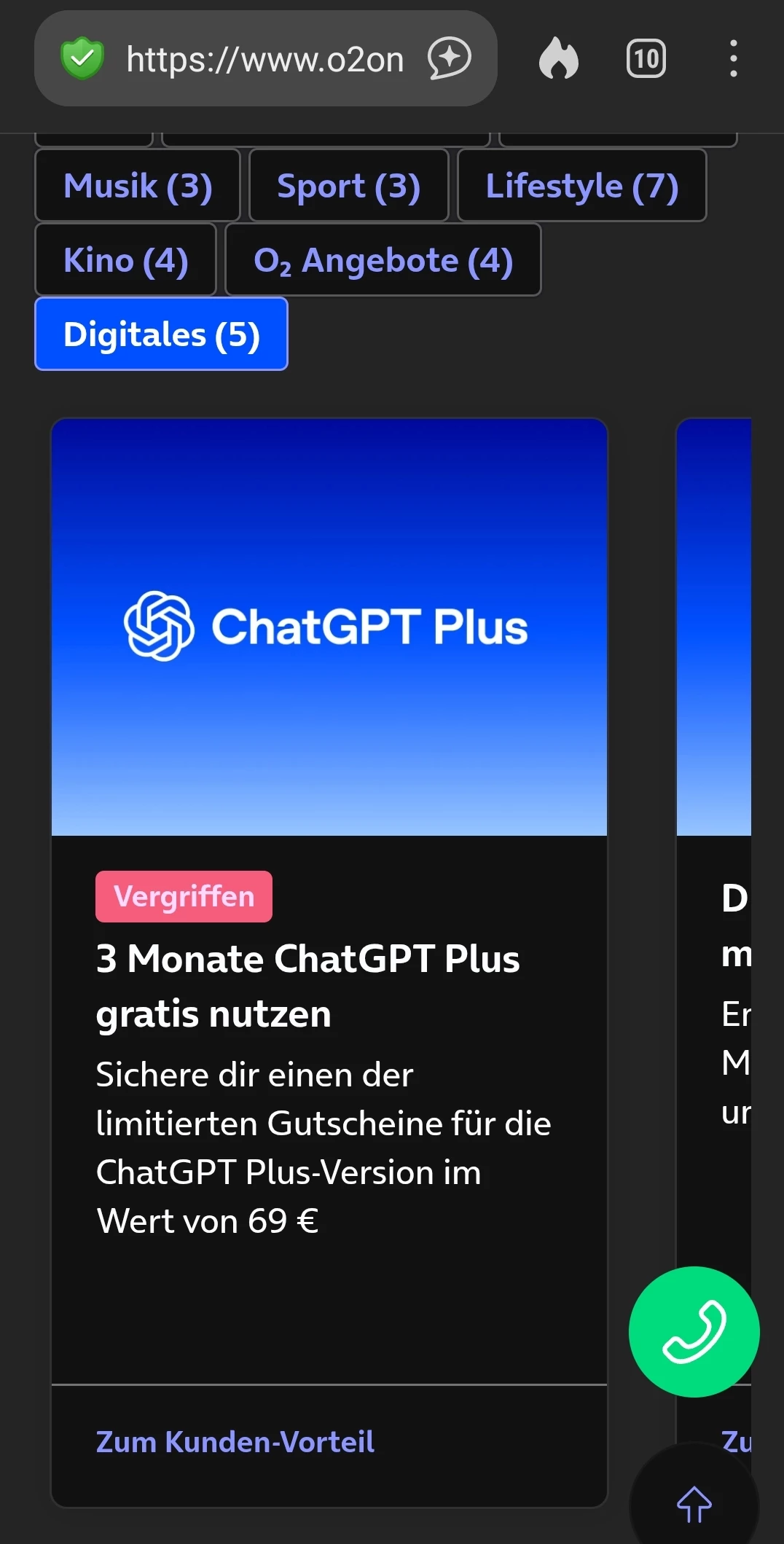The width and height of the screenshot is (784, 1544).
Task: Tap the green phone call button
Action: coord(694,1331)
